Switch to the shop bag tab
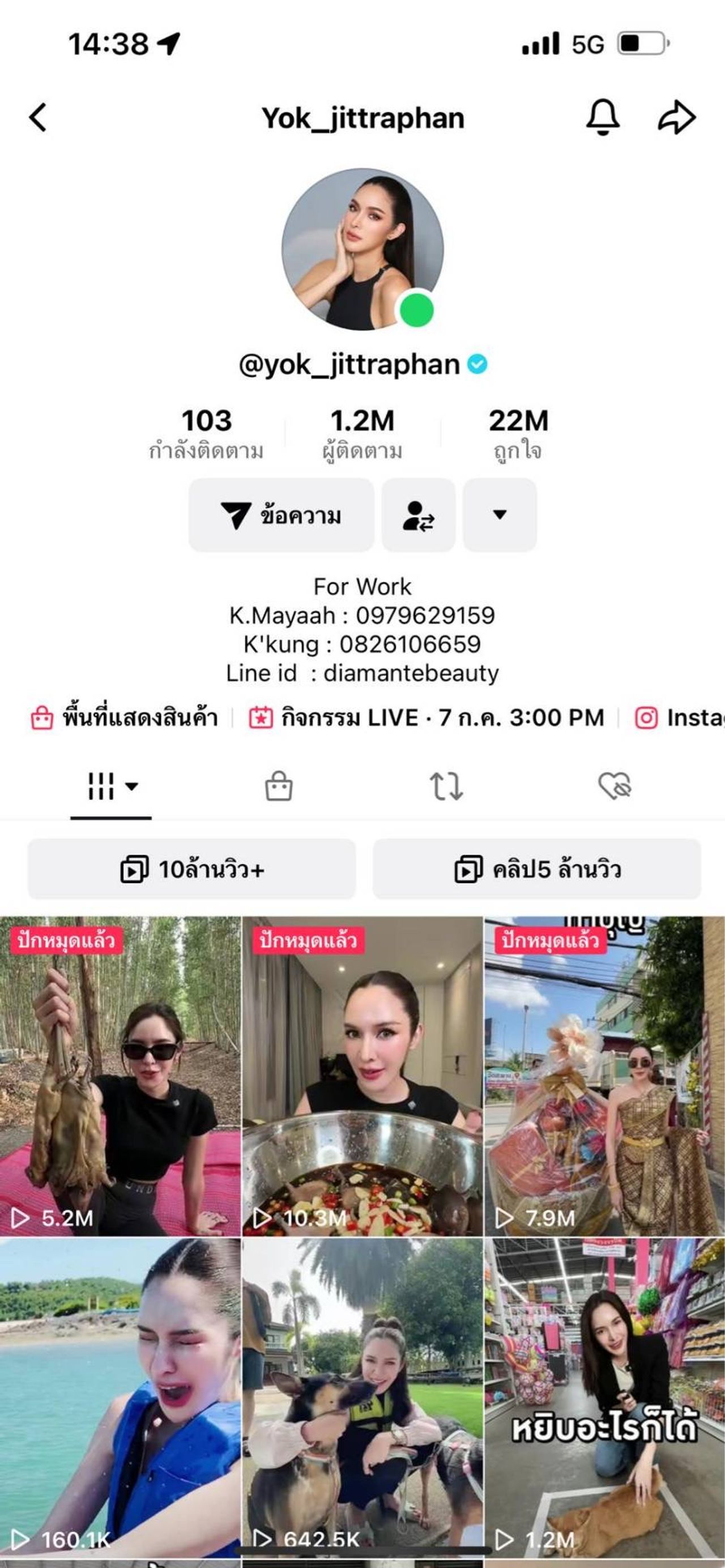The width and height of the screenshot is (725, 1568). click(x=279, y=786)
